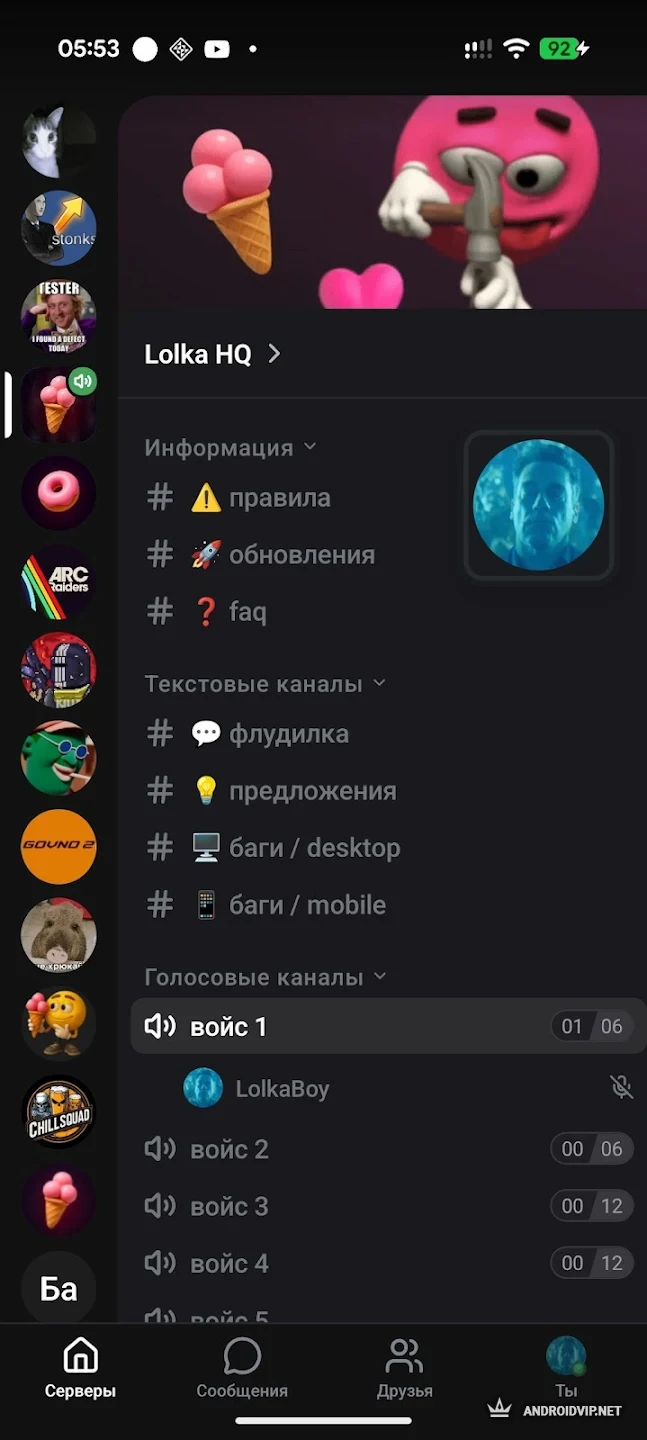Collapse the Информация category

point(230,448)
